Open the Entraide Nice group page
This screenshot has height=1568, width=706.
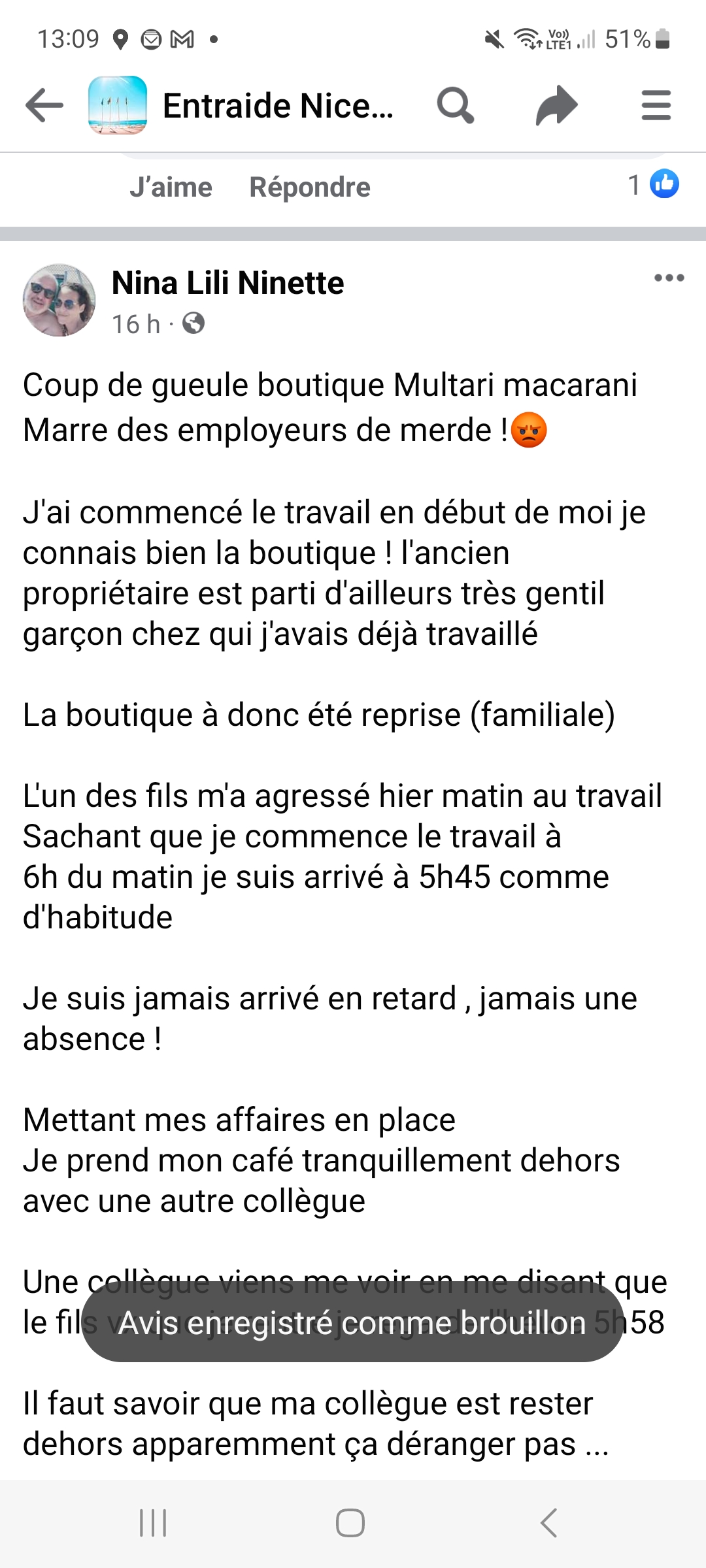click(x=277, y=106)
